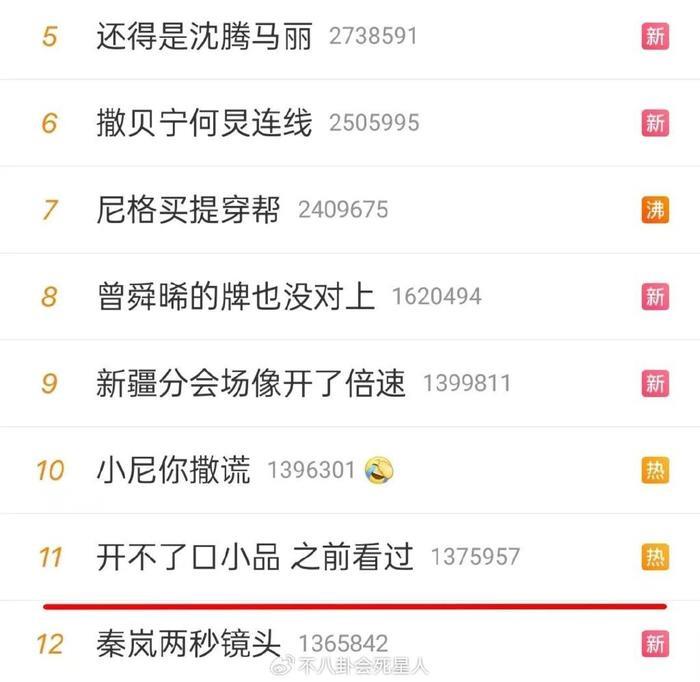This screenshot has width=700, height=682.
Task: Open the hot search 小尼你撒谎
Action: (173, 470)
